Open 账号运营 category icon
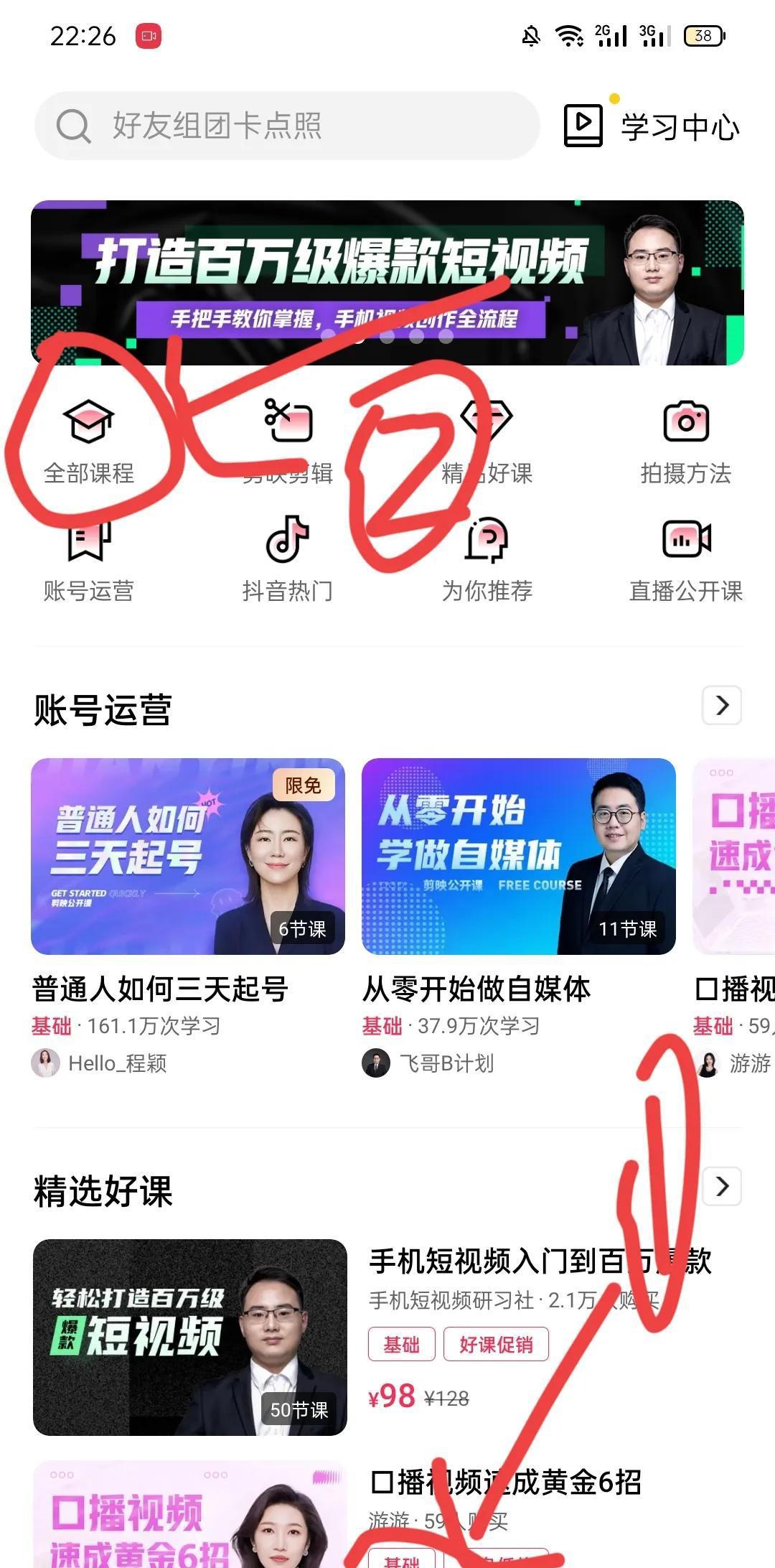 point(89,560)
